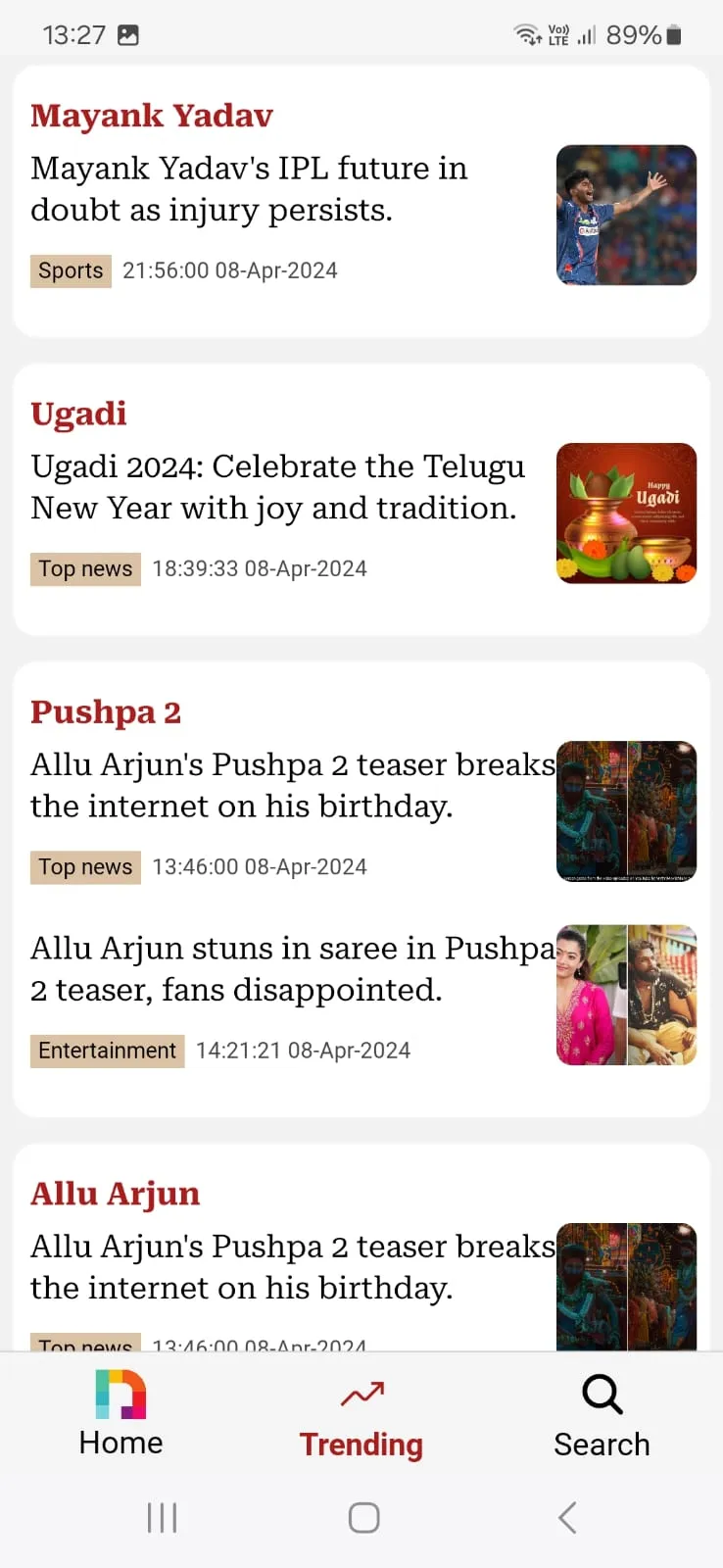
Task: Tap the Entertainment category tag
Action: pyautogui.click(x=107, y=1051)
